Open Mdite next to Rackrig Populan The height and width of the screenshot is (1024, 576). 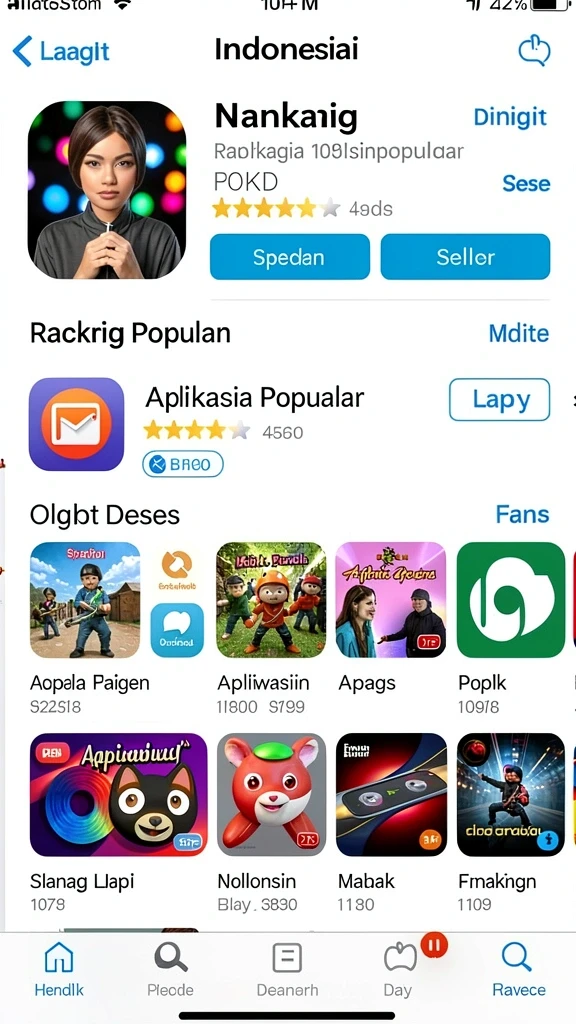[x=519, y=334]
